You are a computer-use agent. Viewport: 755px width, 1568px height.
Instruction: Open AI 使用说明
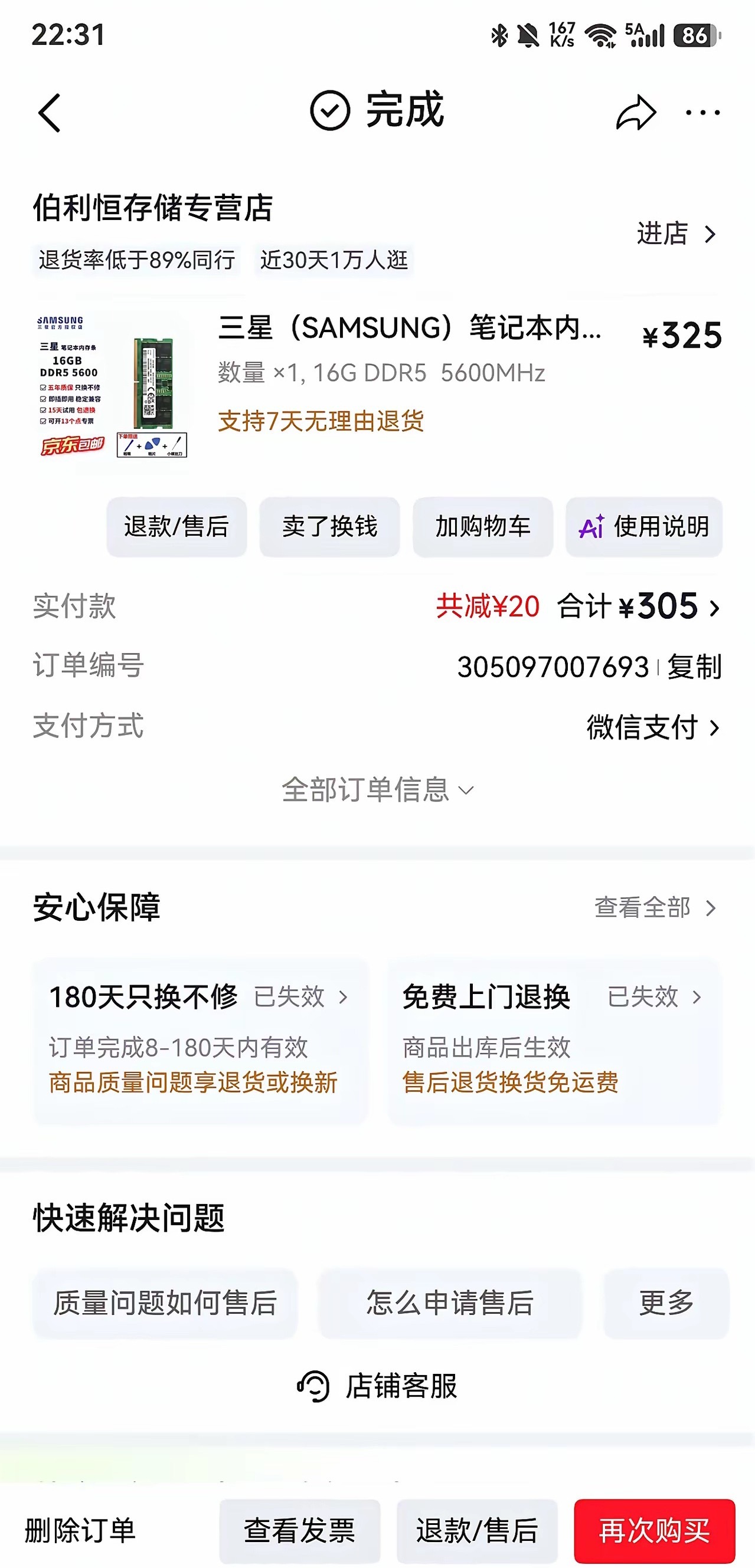tap(644, 527)
